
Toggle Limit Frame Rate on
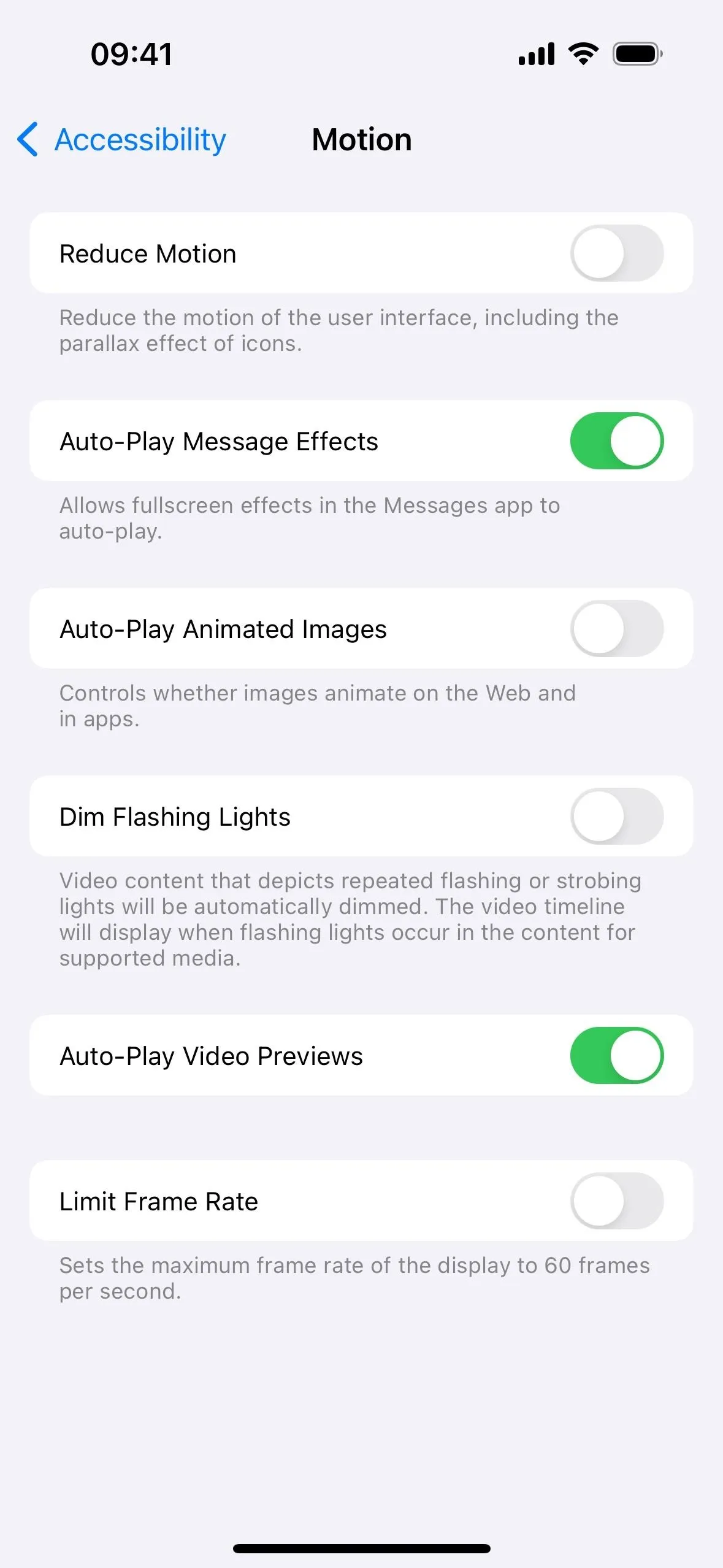tap(617, 1201)
